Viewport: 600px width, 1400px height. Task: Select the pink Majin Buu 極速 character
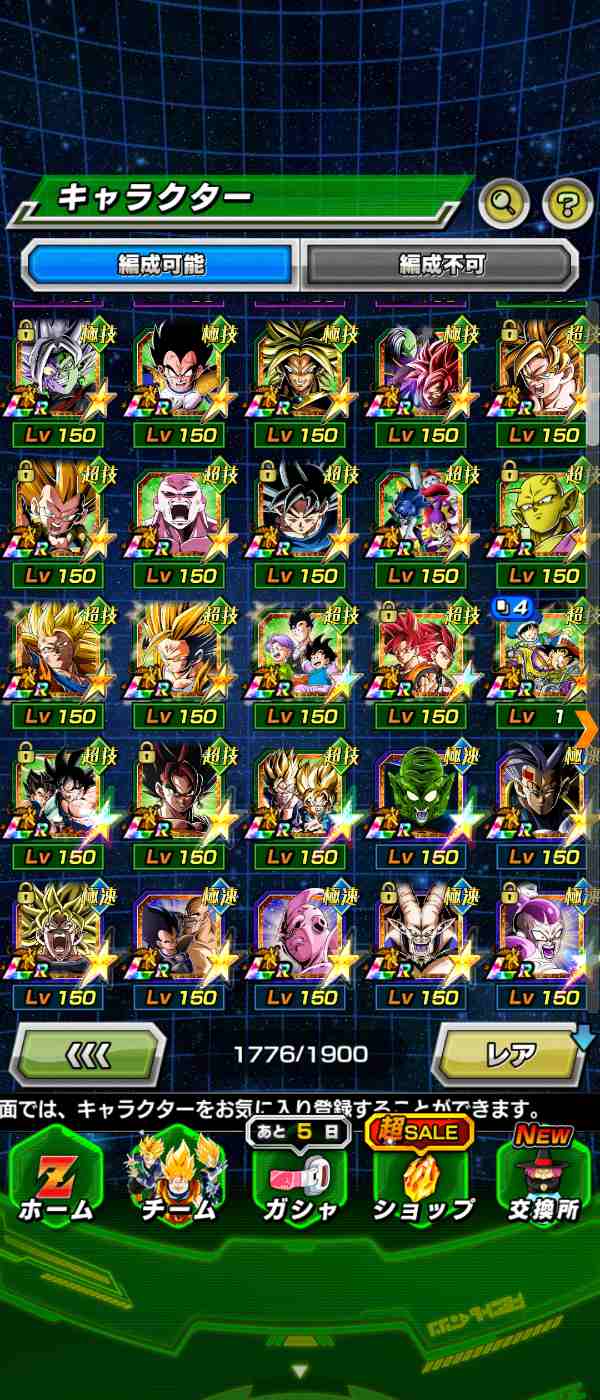coord(300,946)
